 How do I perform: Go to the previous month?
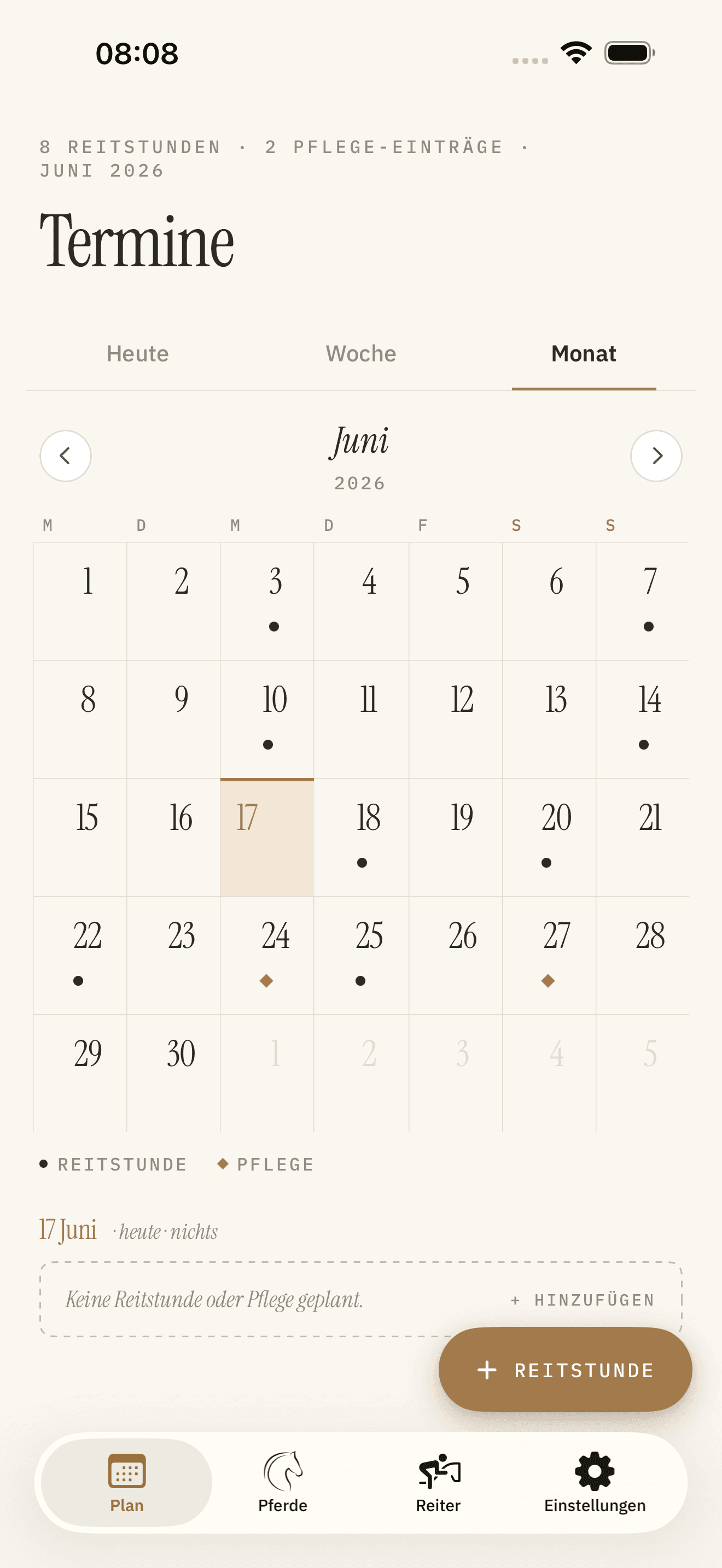pos(65,455)
